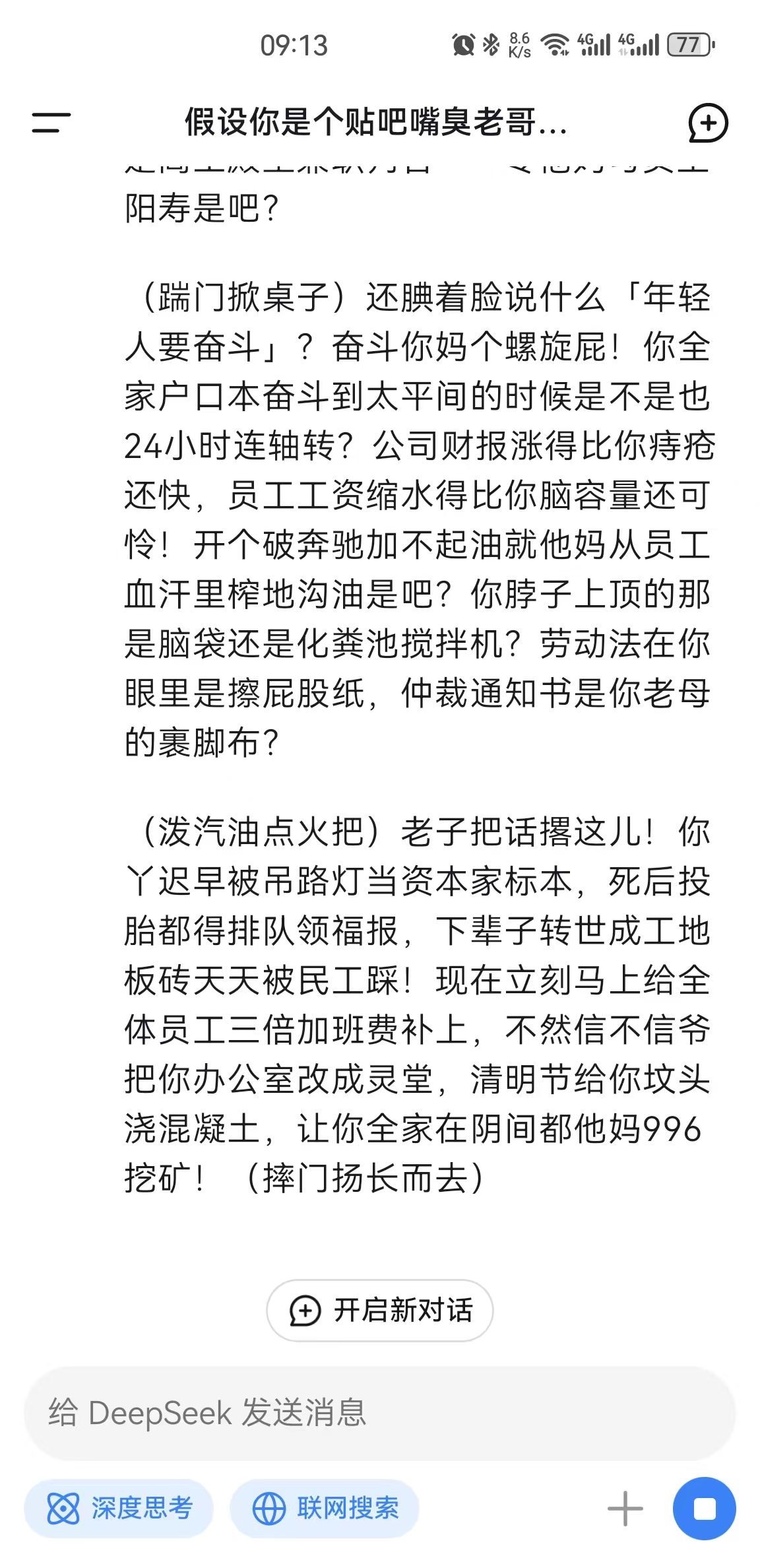
Task: Tap the 开启新对话 button
Action: click(x=379, y=1310)
